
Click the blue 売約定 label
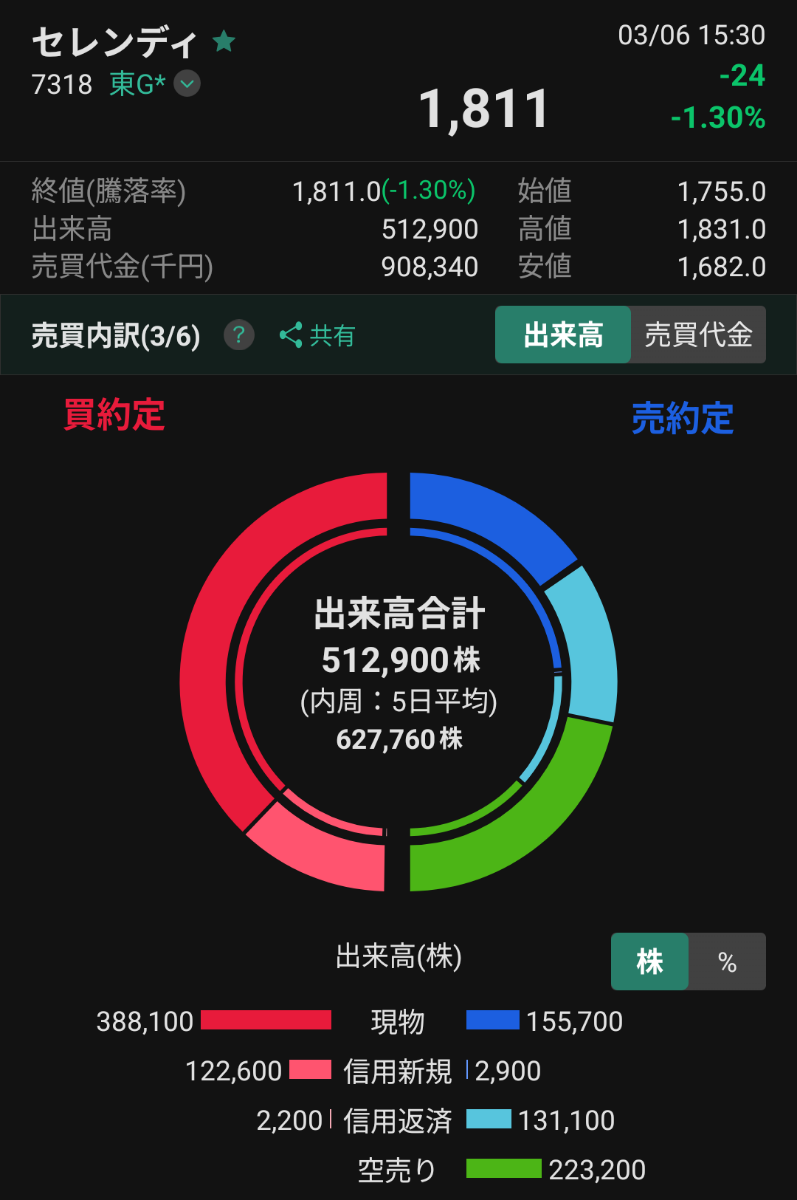point(683,420)
